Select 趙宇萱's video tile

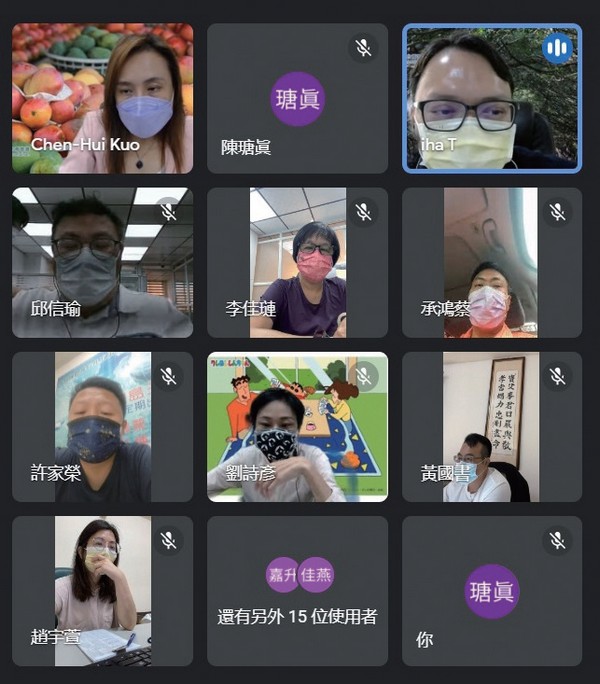pyautogui.click(x=102, y=590)
